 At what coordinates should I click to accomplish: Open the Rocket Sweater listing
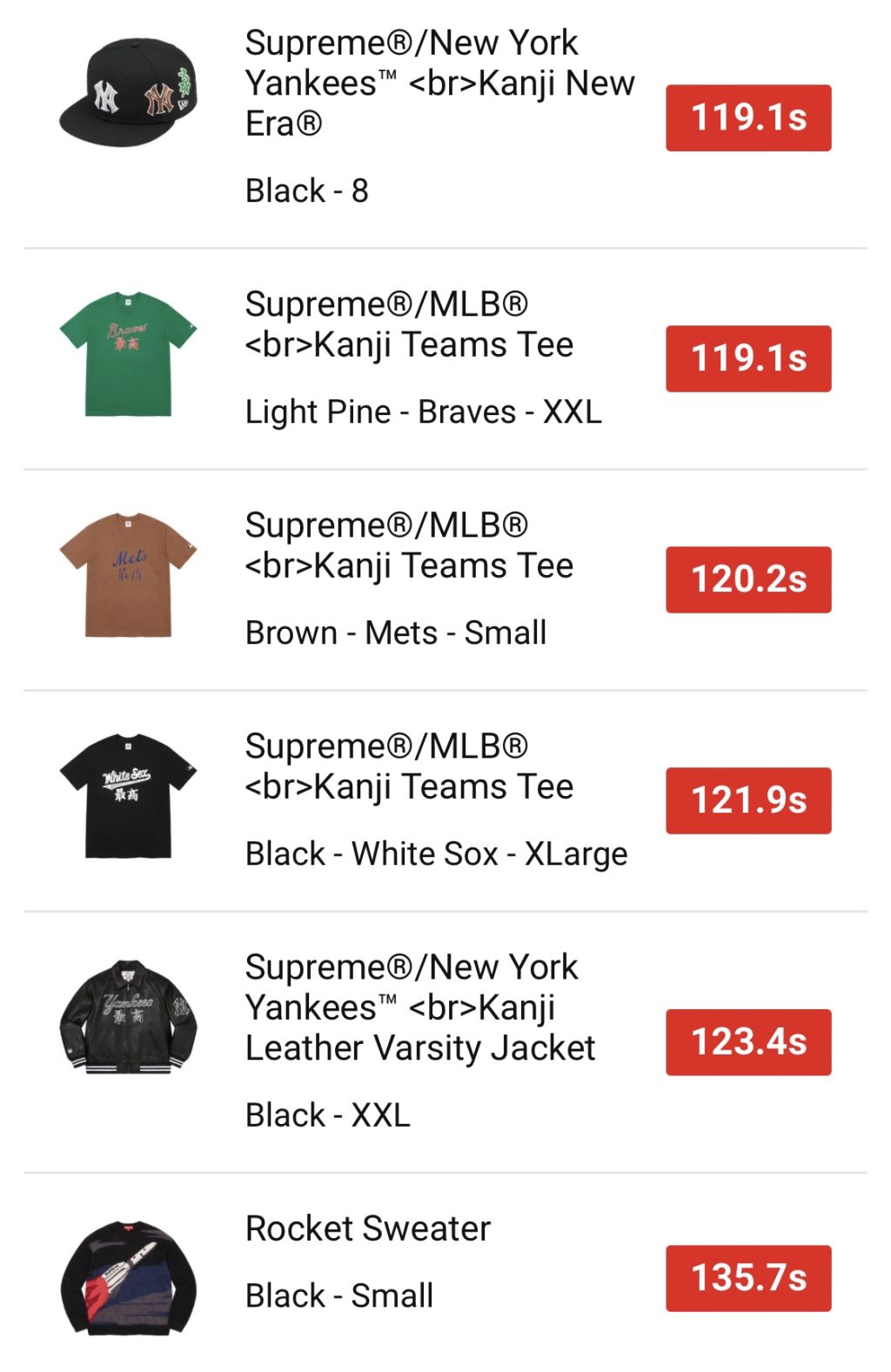(367, 1229)
